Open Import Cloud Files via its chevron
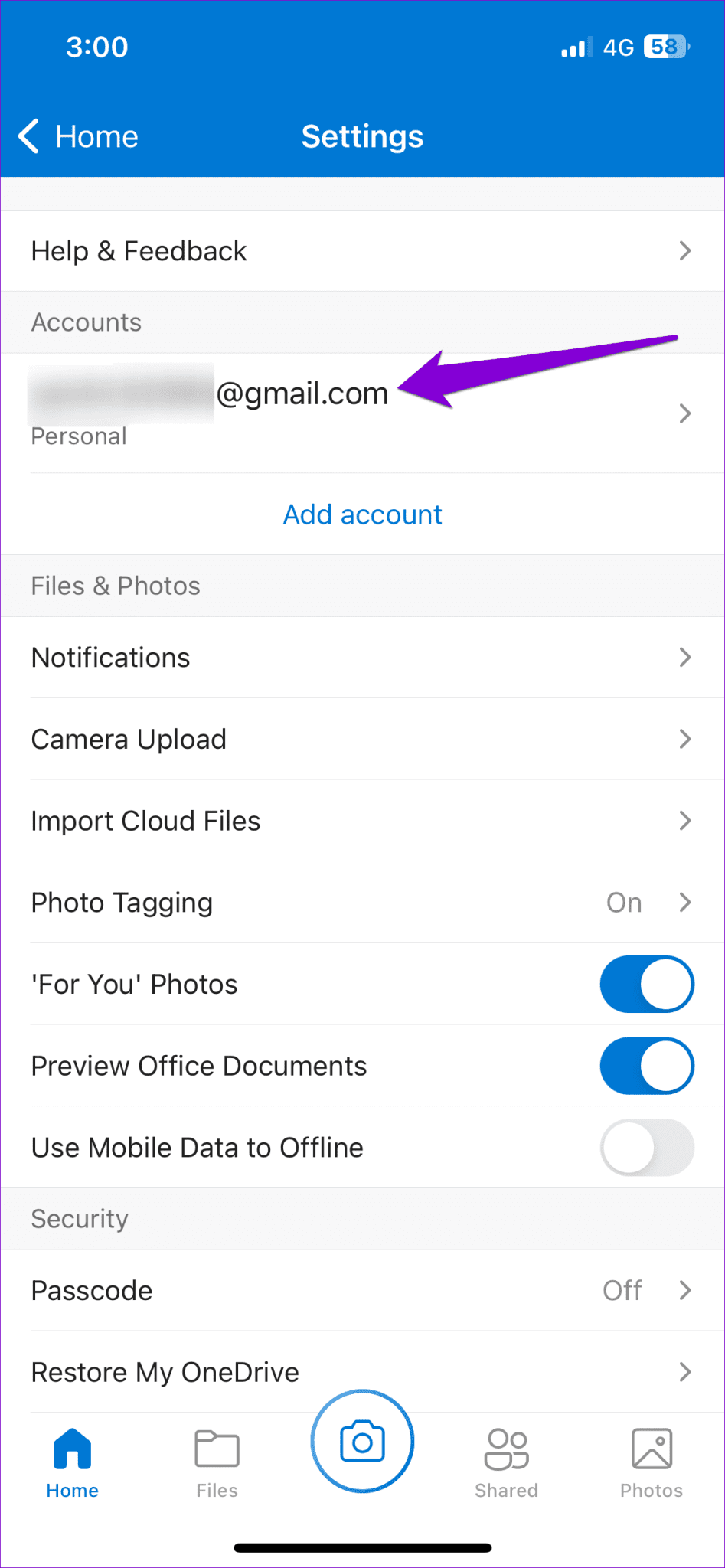 [x=685, y=821]
